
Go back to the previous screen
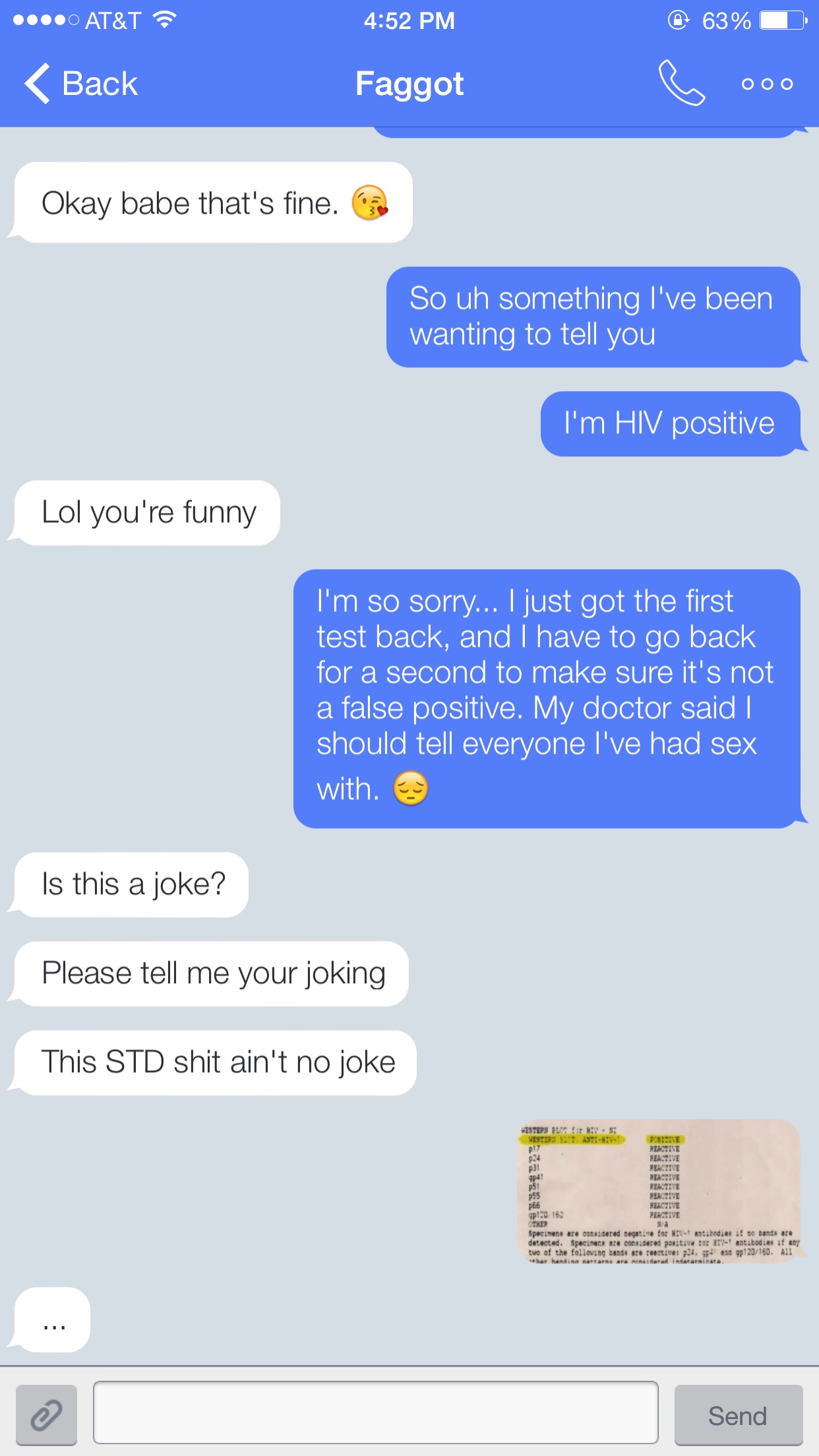[x=80, y=84]
